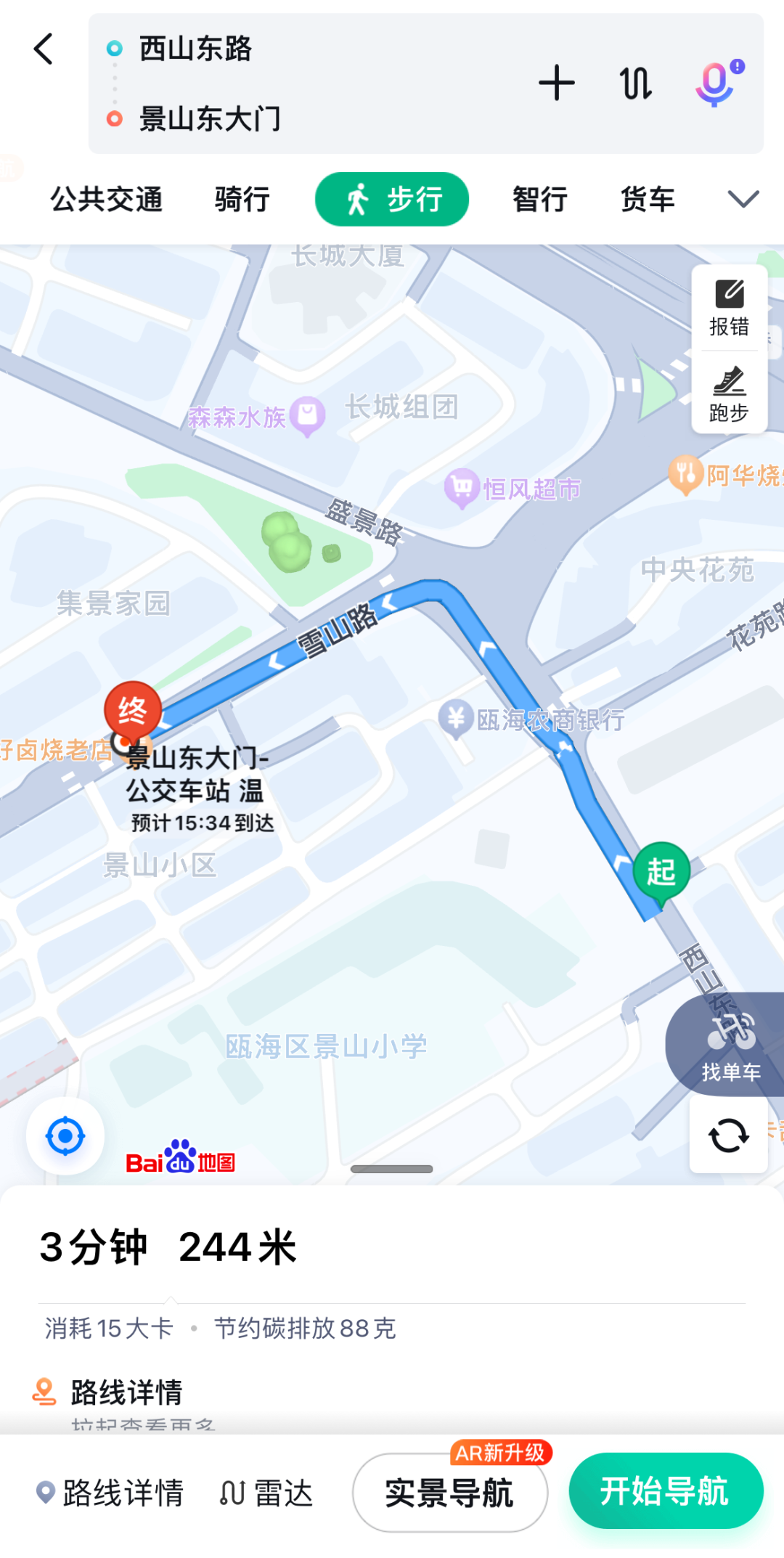Start navigation with 开始导航

(x=665, y=1491)
